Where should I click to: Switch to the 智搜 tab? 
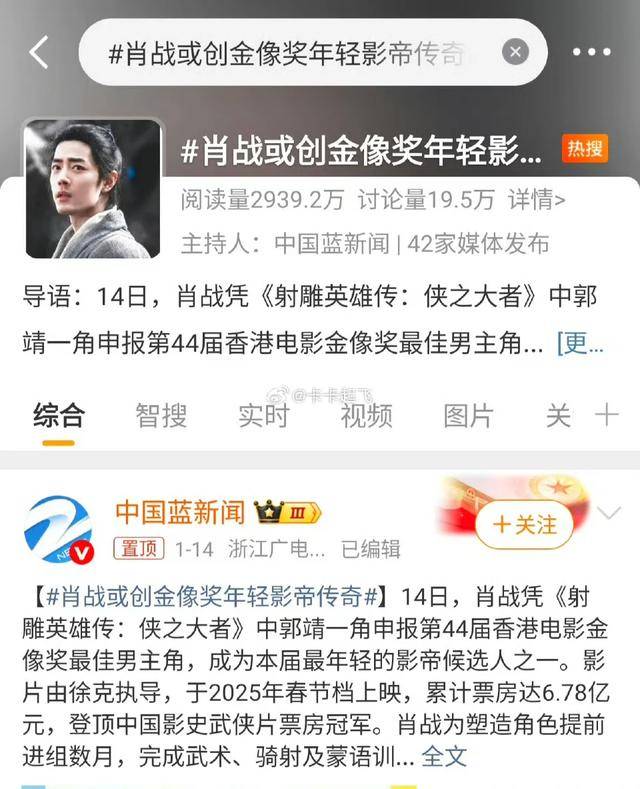[x=161, y=416]
